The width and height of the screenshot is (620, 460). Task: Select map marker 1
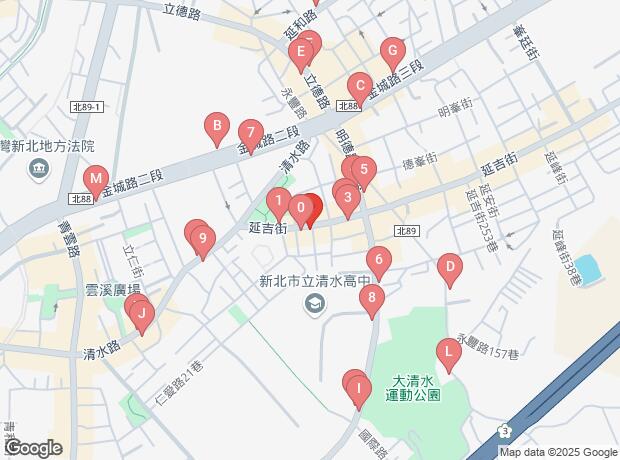tap(278, 200)
